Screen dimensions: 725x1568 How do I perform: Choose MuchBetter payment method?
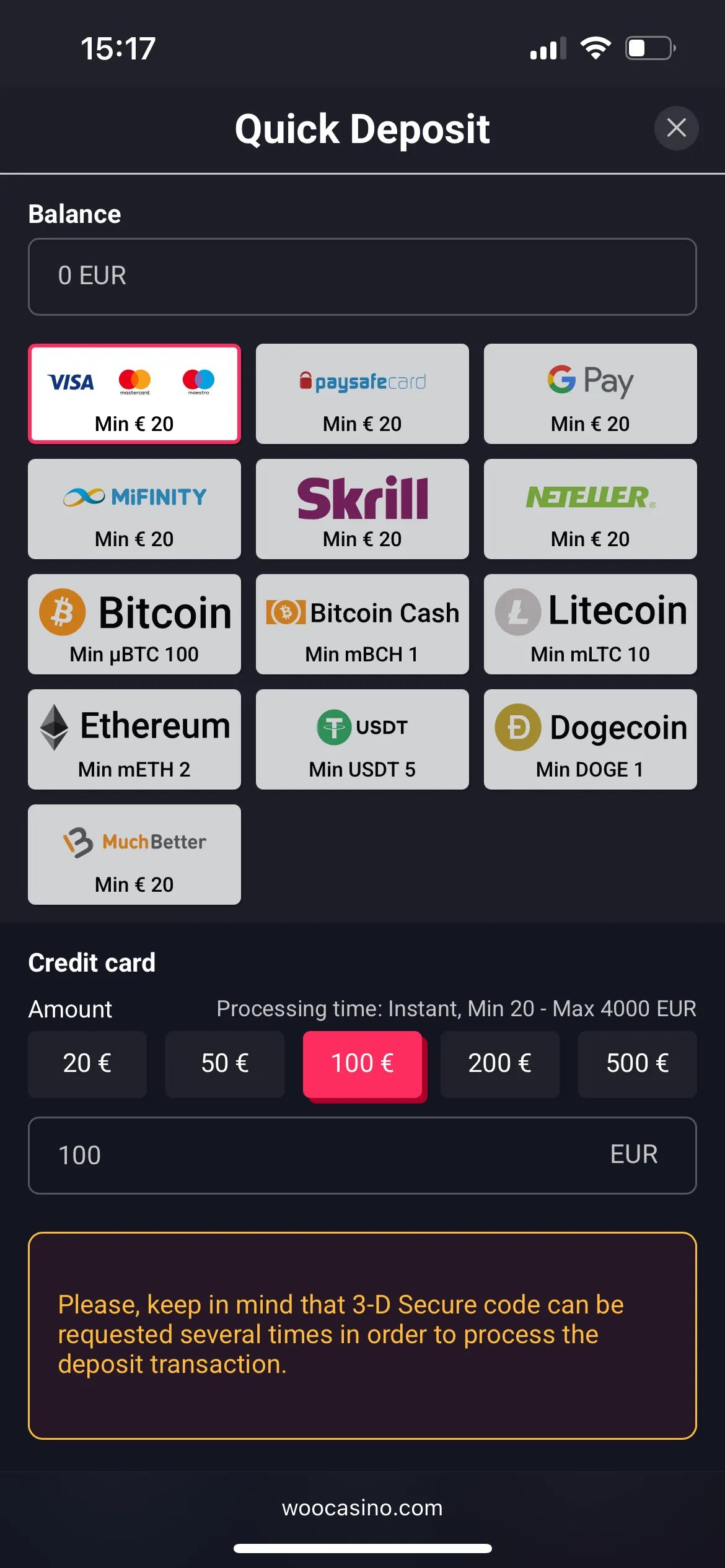(x=134, y=855)
